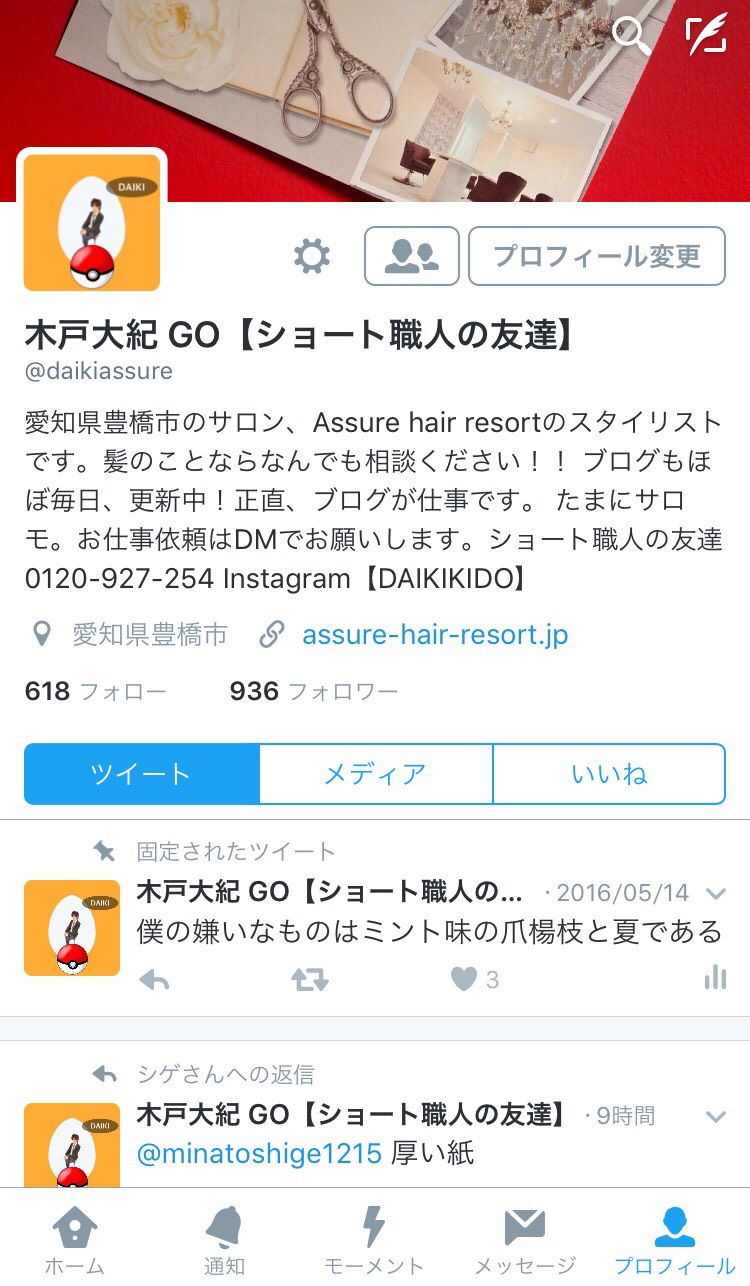Open the assure-hair-resort.jp link
Screen dimensions: 750x1286
click(x=435, y=634)
